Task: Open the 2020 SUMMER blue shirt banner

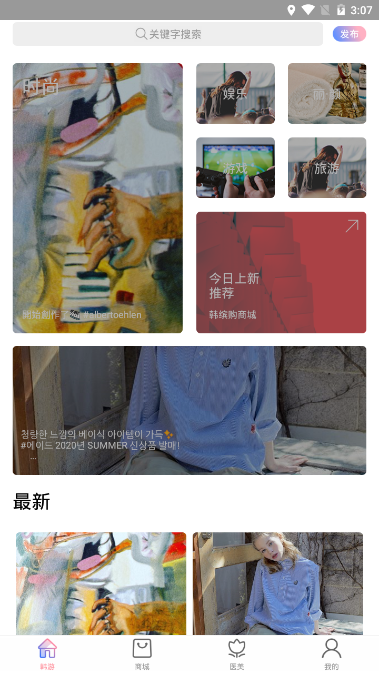Action: pos(190,411)
